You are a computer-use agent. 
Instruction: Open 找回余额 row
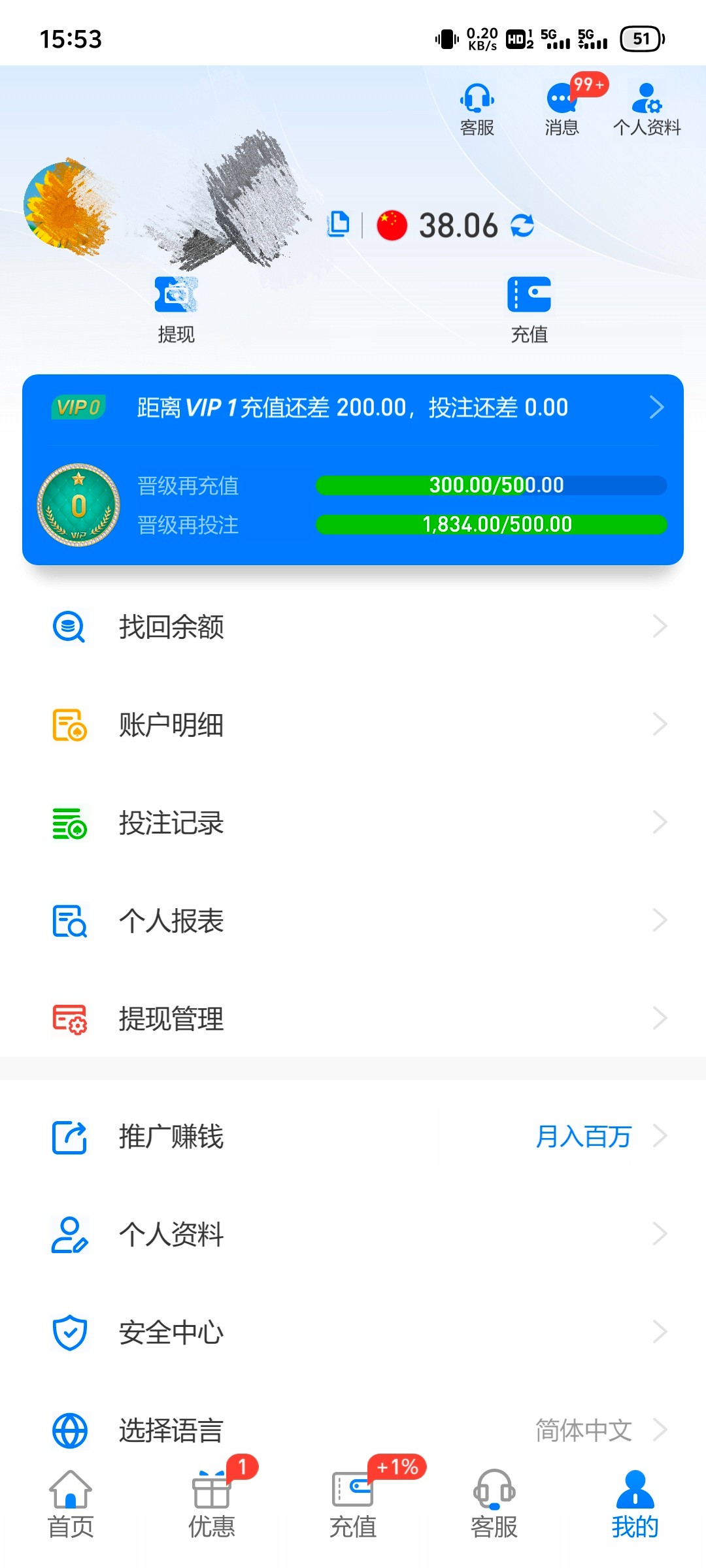pos(353,627)
